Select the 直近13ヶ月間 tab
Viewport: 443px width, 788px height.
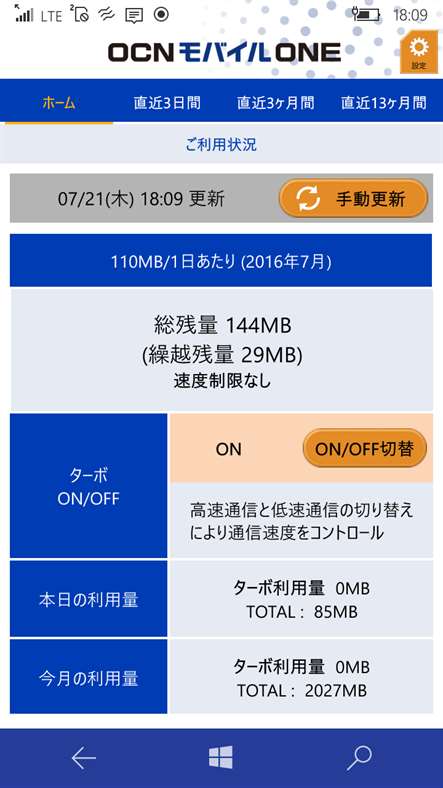384,103
